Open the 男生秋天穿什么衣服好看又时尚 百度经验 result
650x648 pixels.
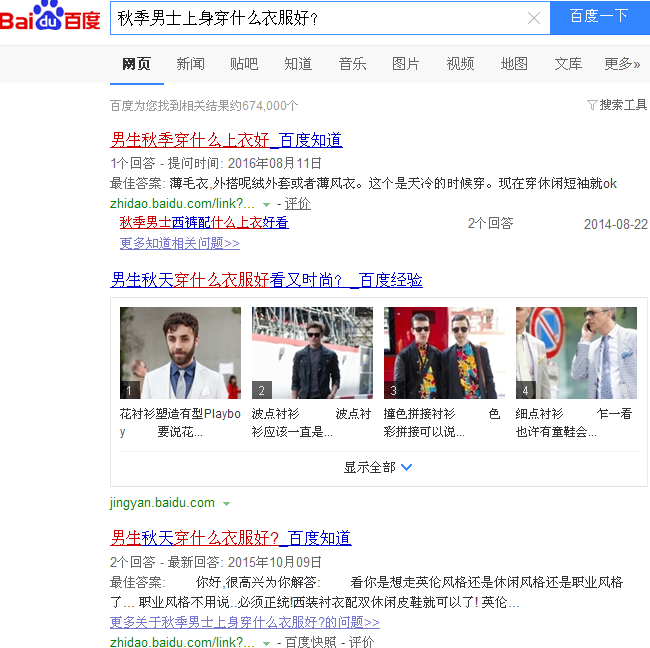pos(266,280)
